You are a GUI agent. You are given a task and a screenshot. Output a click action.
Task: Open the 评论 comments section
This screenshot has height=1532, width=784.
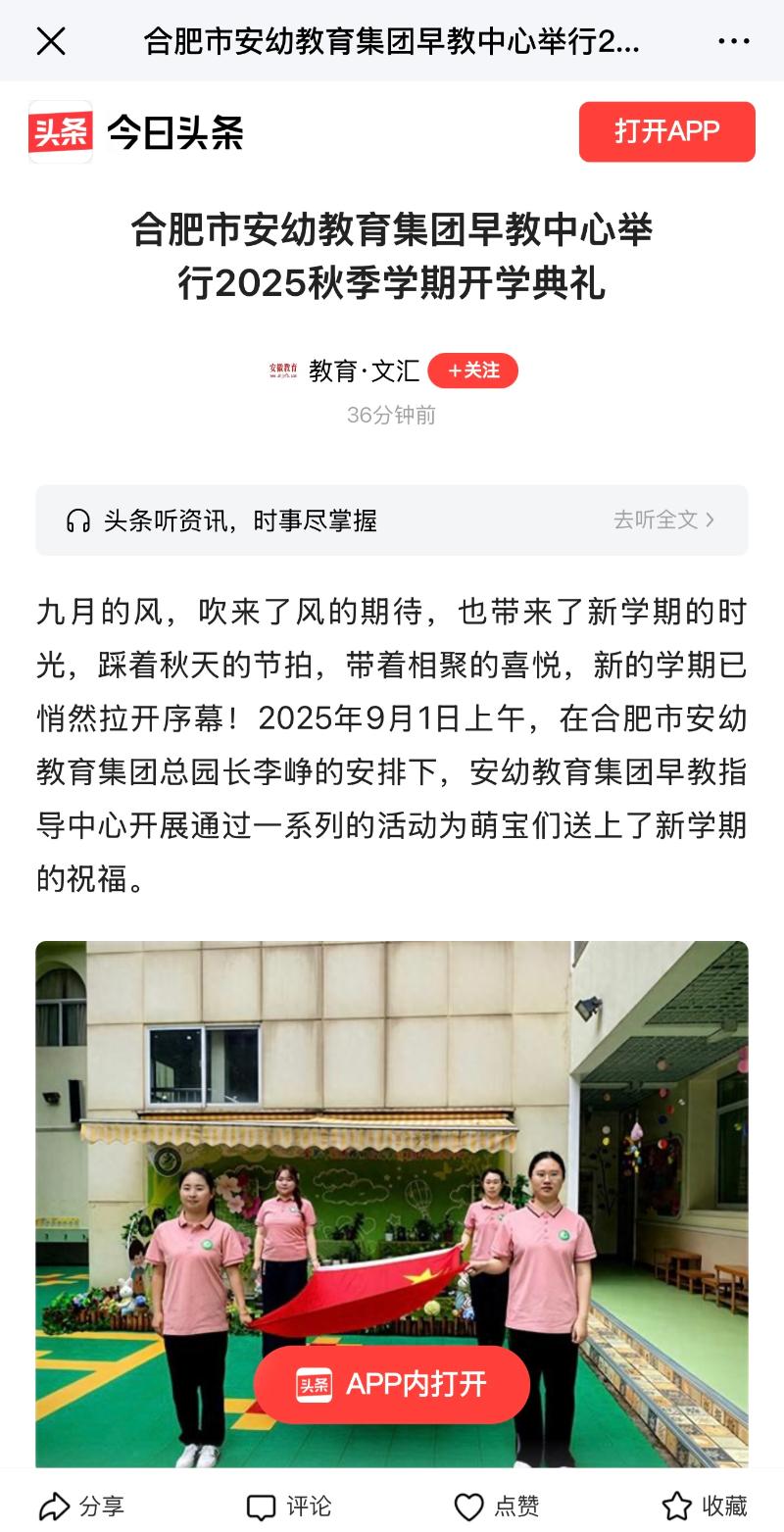[289, 1506]
